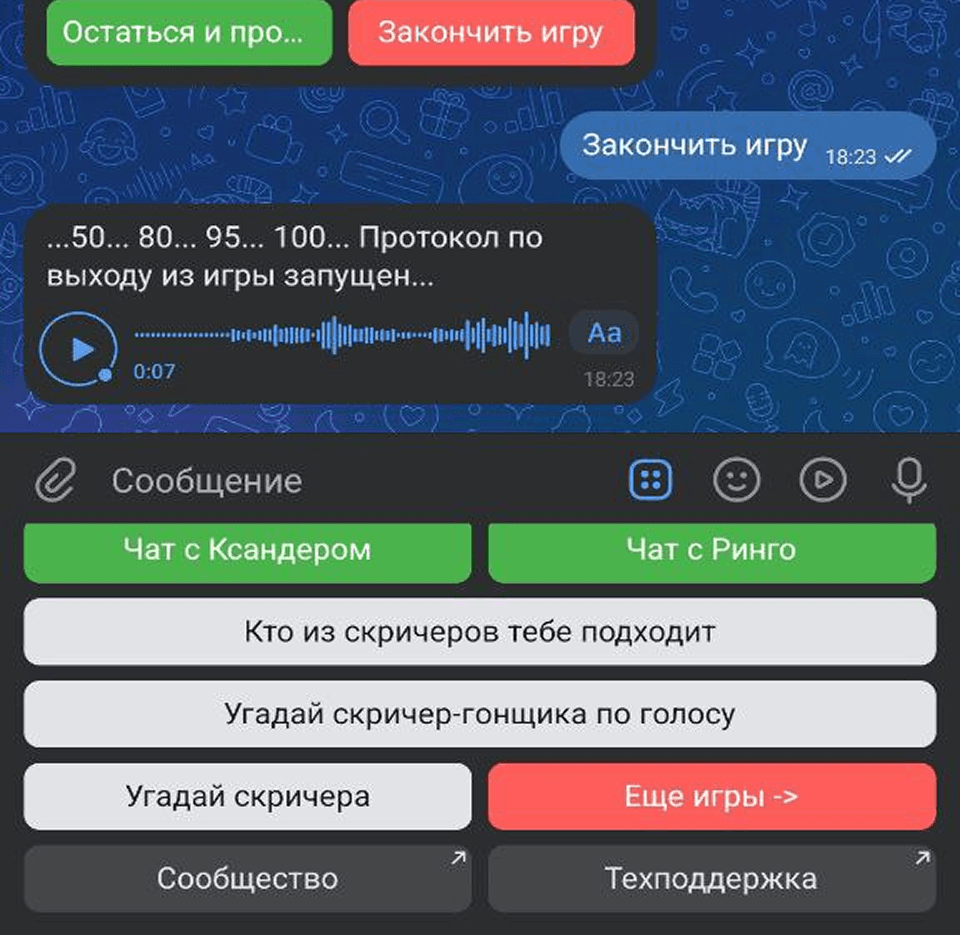Choose the Угадай скричера game
Viewport: 960px width, 940px height.
[247, 797]
